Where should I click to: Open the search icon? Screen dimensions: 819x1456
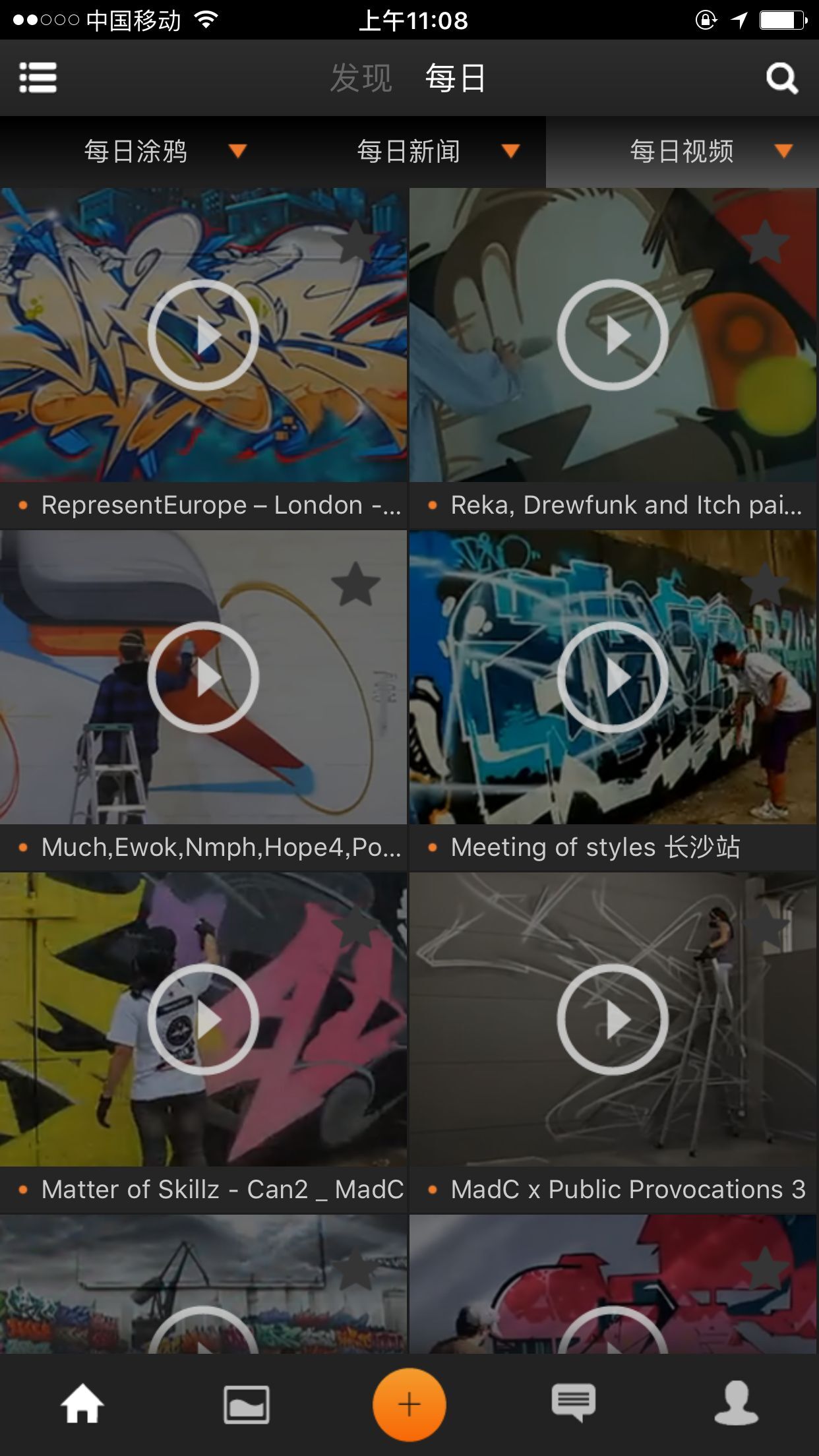click(x=781, y=79)
